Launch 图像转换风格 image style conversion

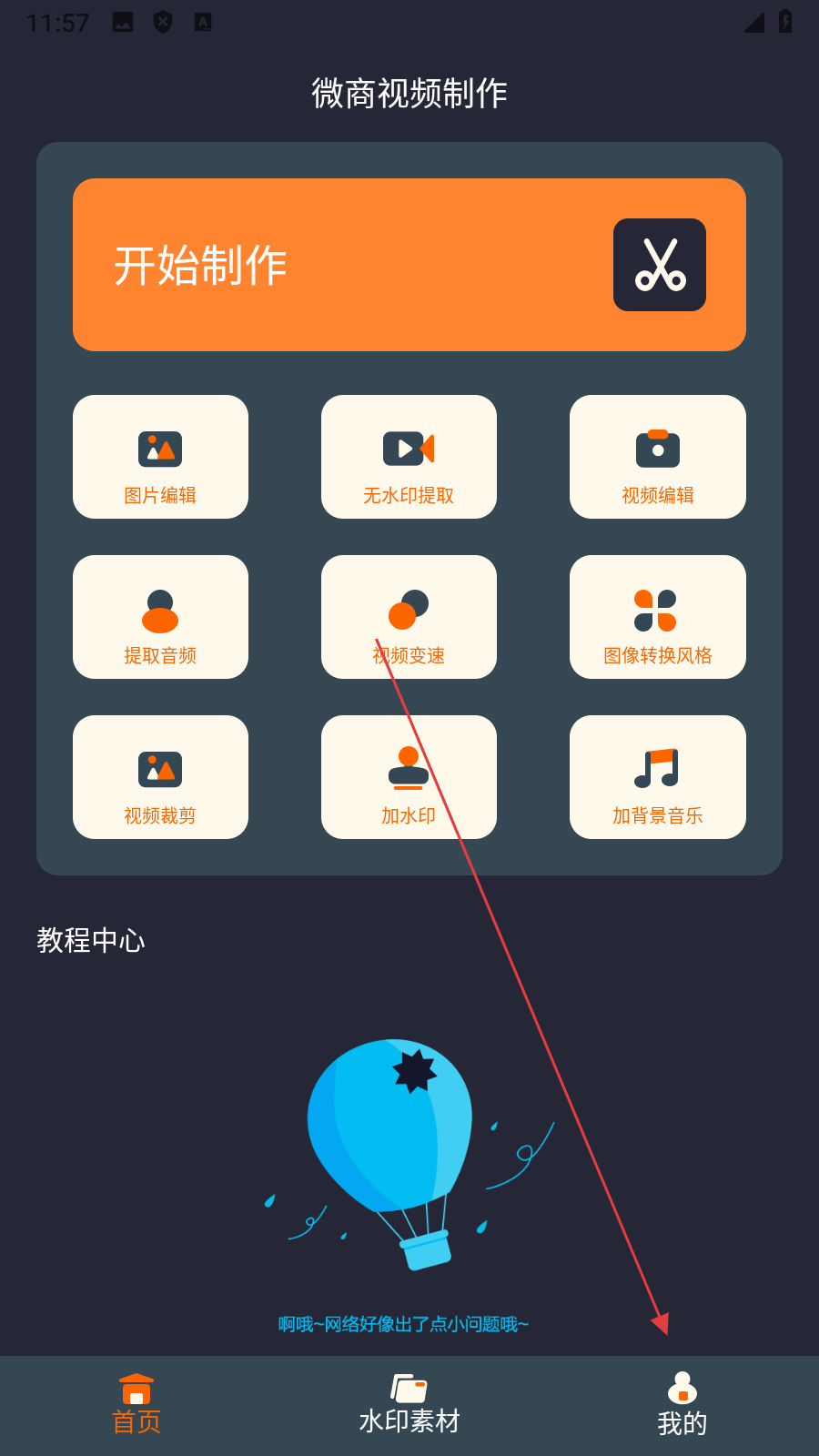point(657,617)
